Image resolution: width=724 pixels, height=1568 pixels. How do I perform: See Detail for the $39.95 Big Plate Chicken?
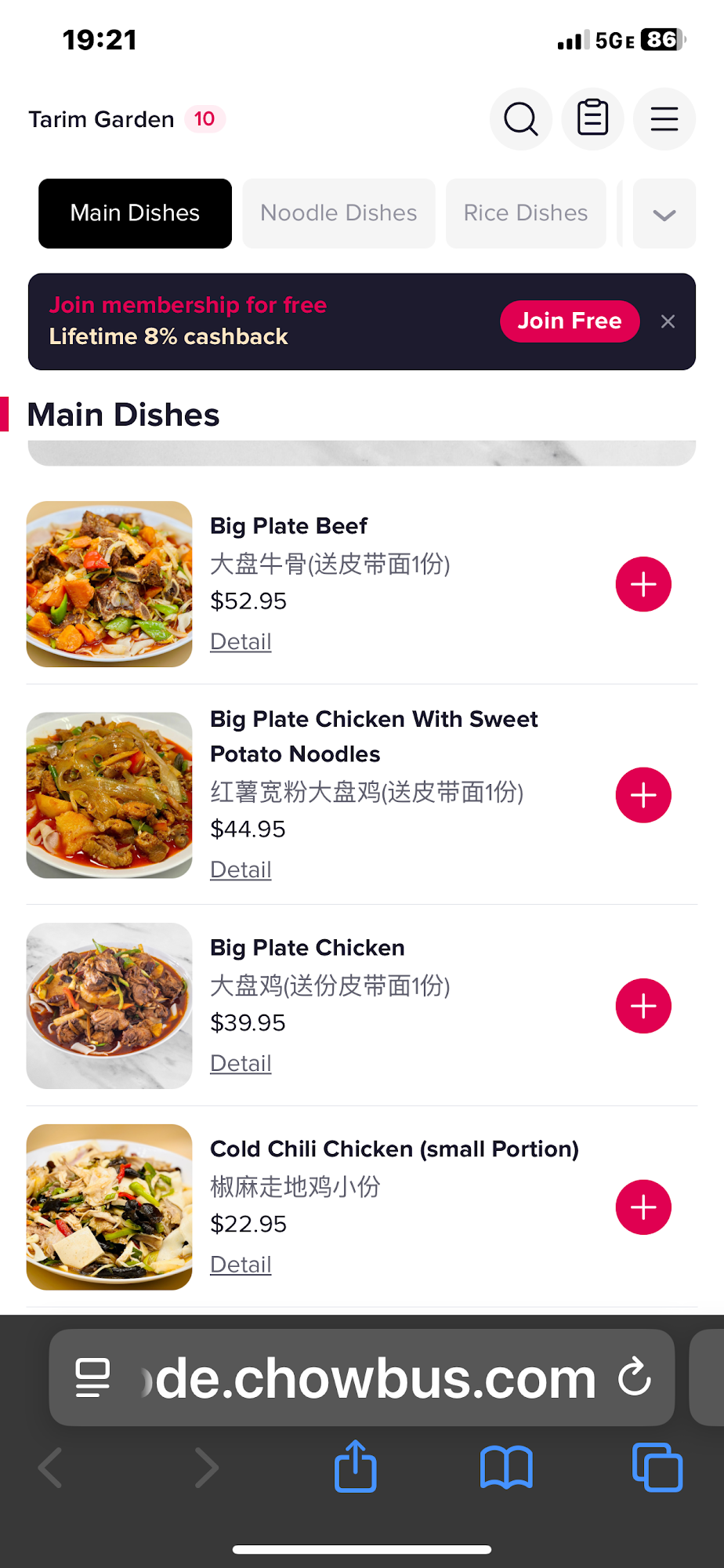(x=241, y=1064)
